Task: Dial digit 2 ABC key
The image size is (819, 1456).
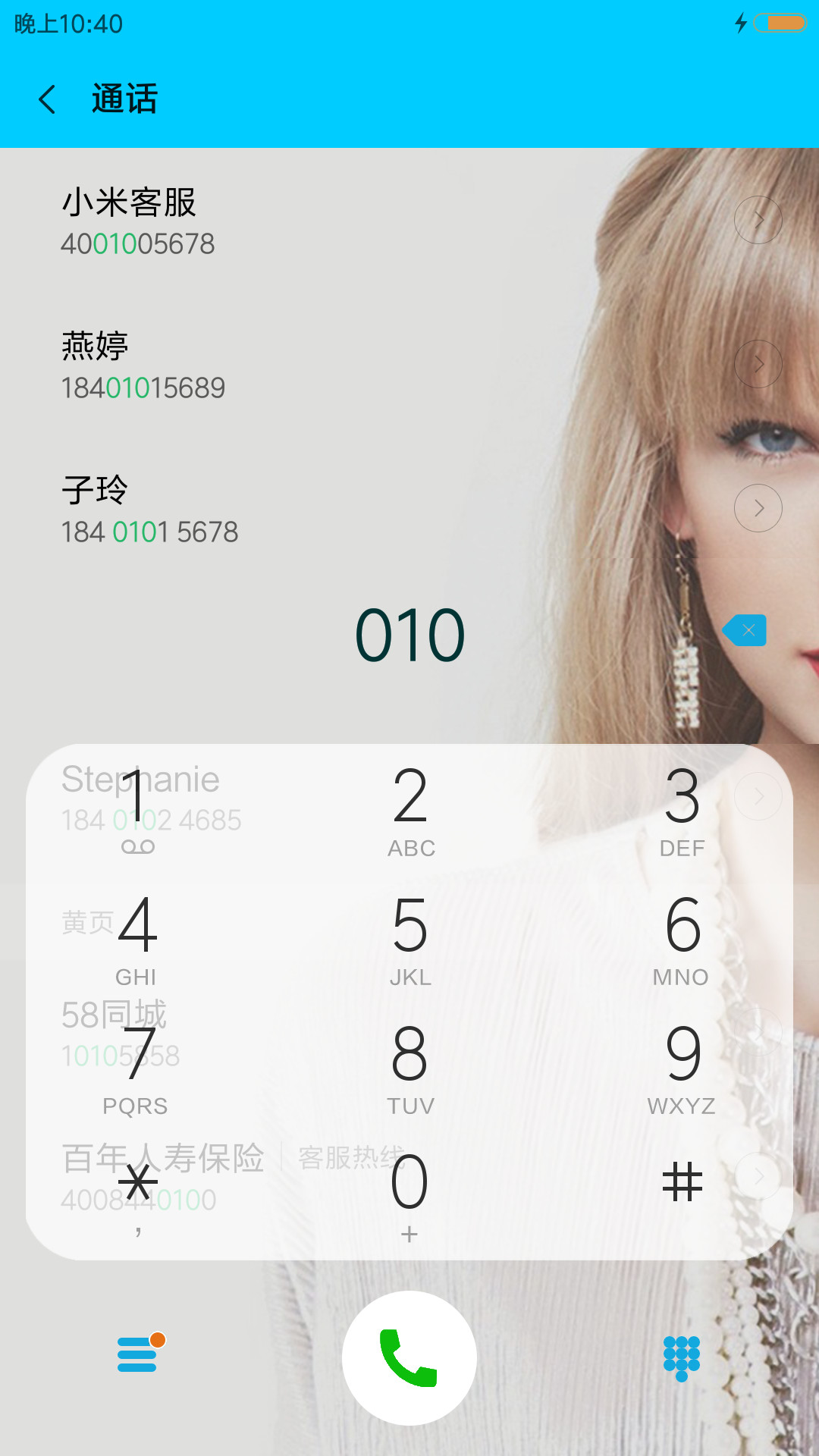Action: [410, 808]
